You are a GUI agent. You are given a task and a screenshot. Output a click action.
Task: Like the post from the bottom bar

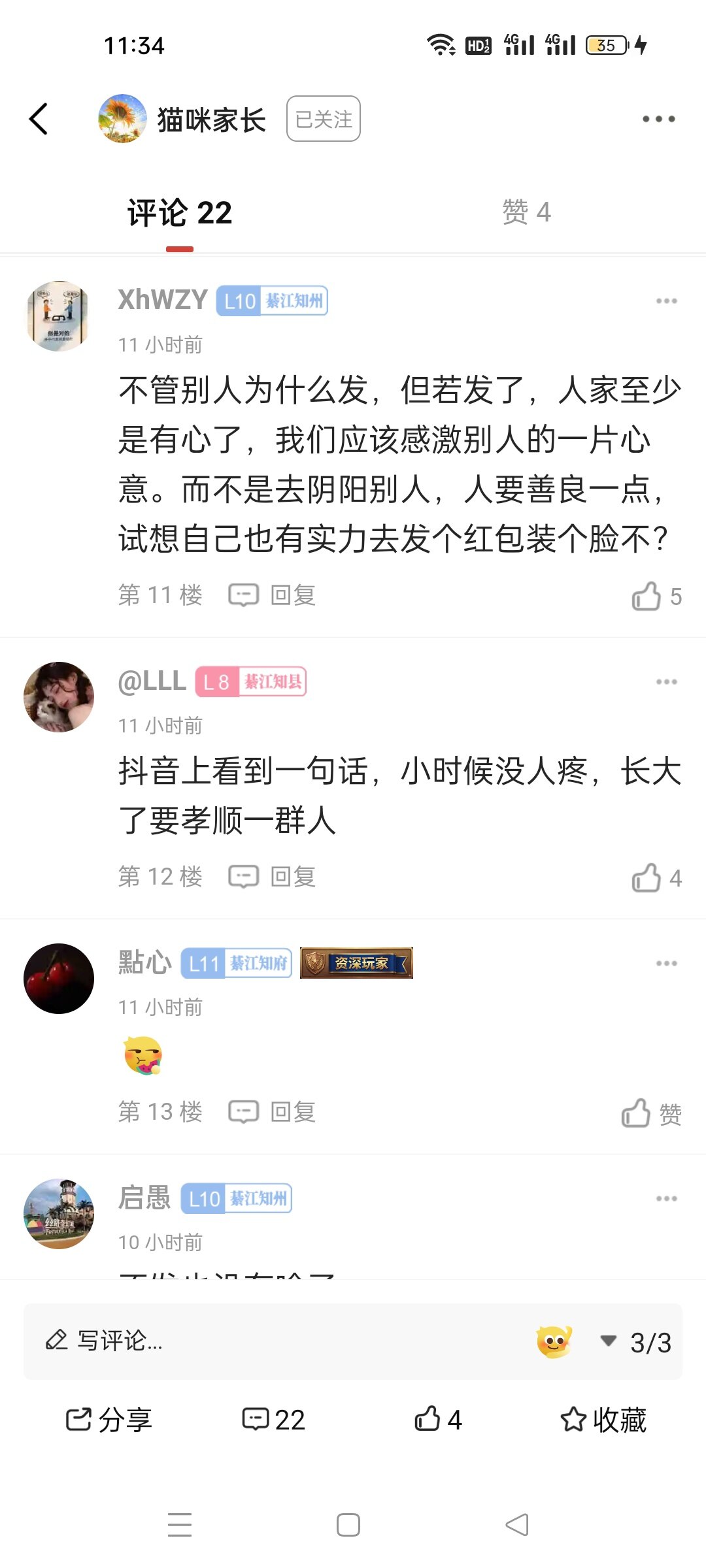pyautogui.click(x=438, y=1420)
